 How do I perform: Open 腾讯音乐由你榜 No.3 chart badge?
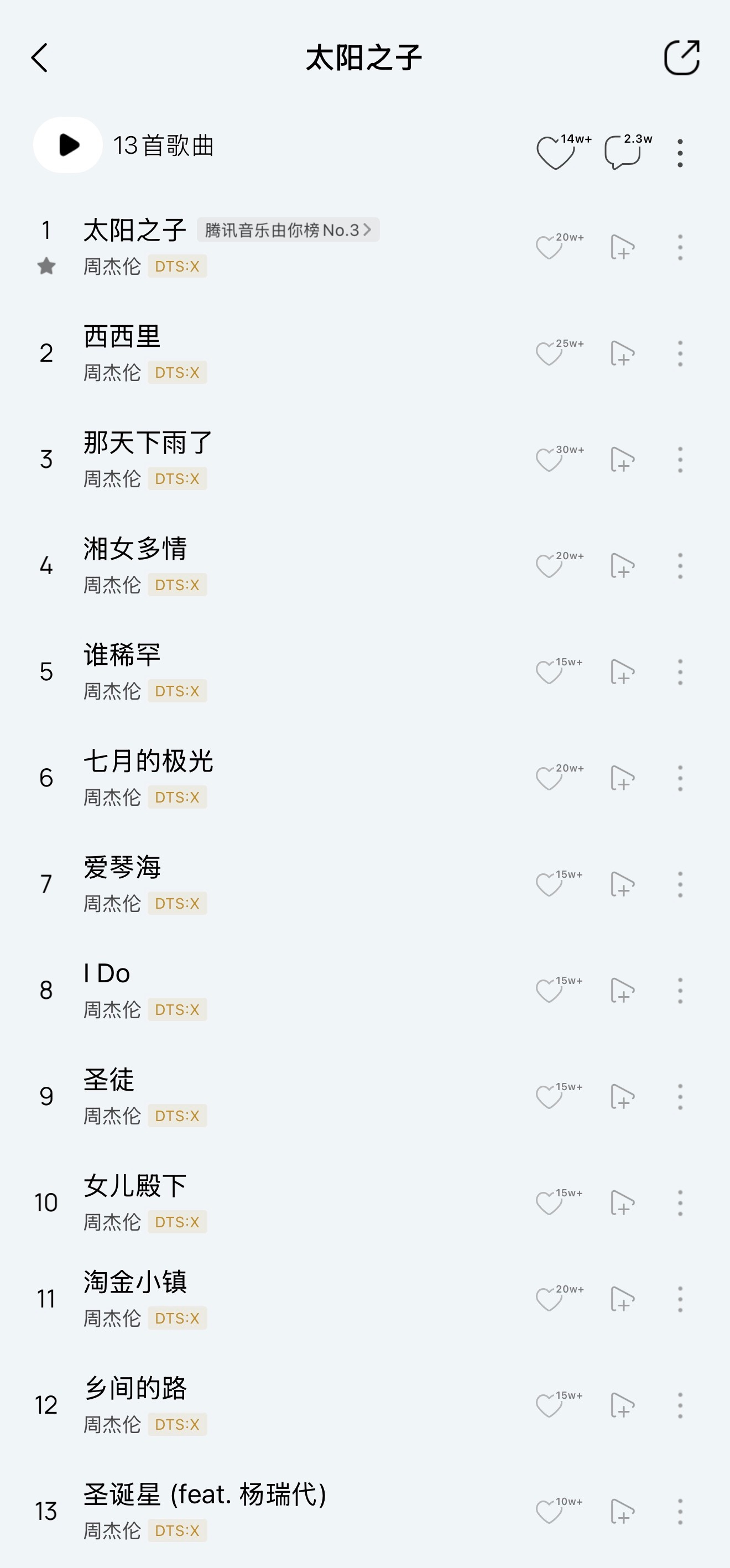pos(288,230)
